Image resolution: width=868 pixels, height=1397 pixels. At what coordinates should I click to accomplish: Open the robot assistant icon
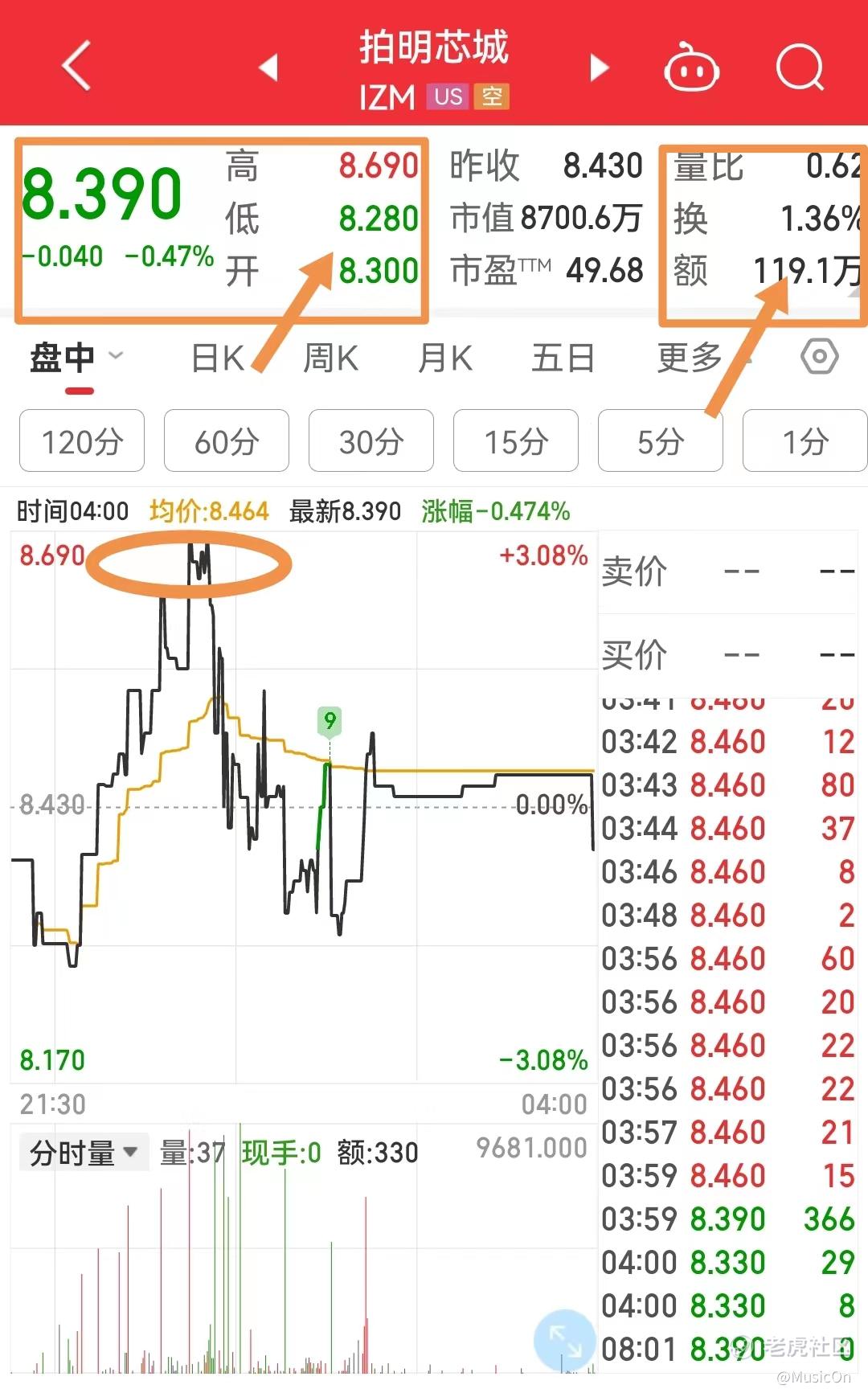[691, 68]
